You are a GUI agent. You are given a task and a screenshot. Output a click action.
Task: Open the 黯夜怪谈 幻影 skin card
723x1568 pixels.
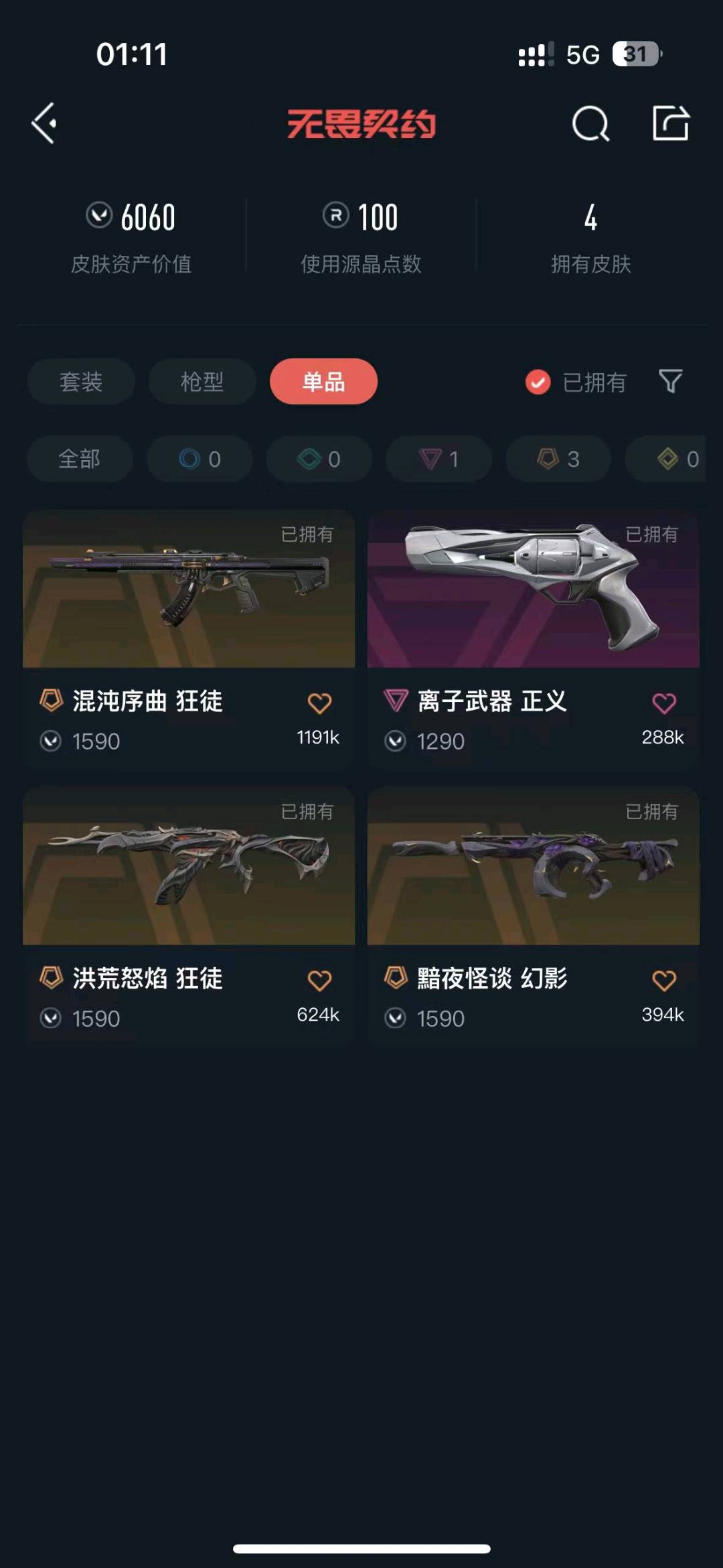[533, 867]
